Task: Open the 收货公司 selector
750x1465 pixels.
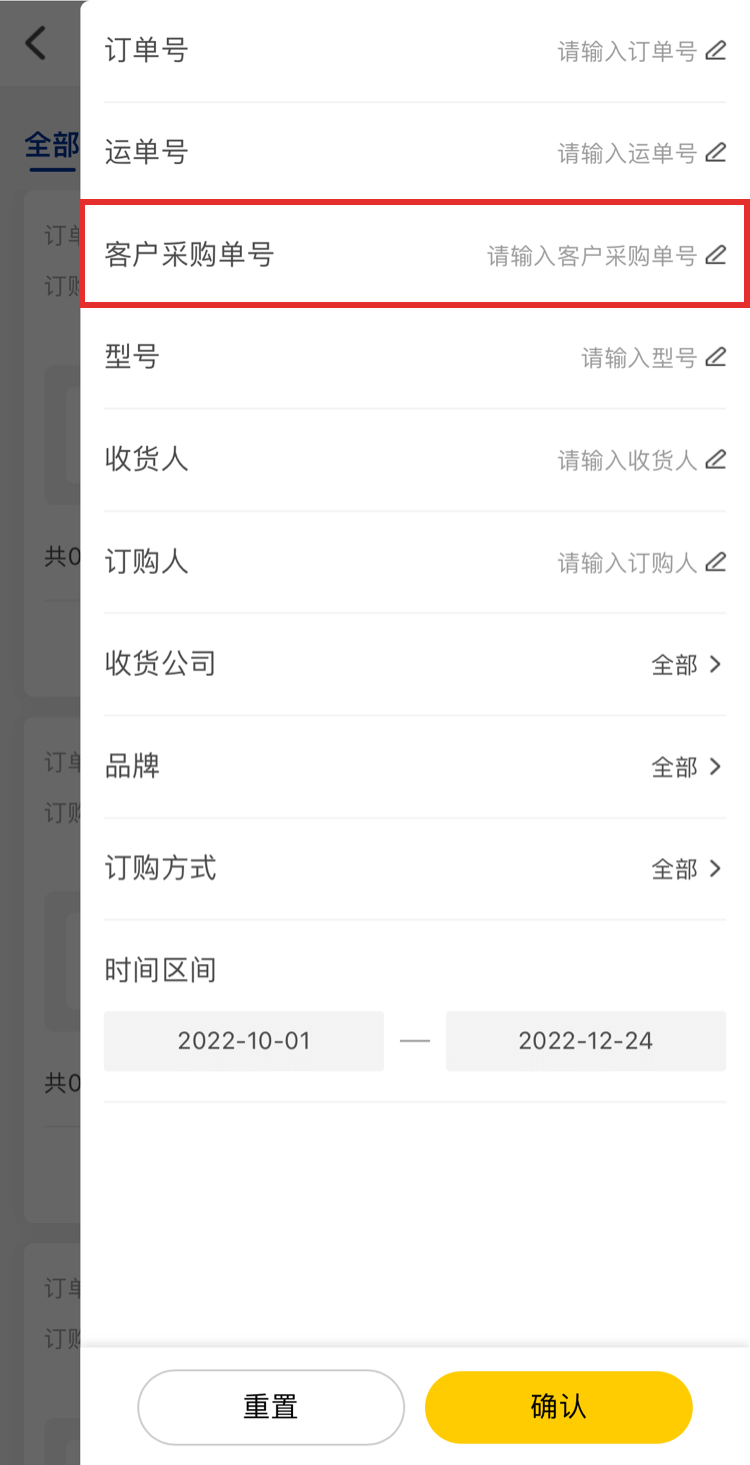Action: point(686,664)
